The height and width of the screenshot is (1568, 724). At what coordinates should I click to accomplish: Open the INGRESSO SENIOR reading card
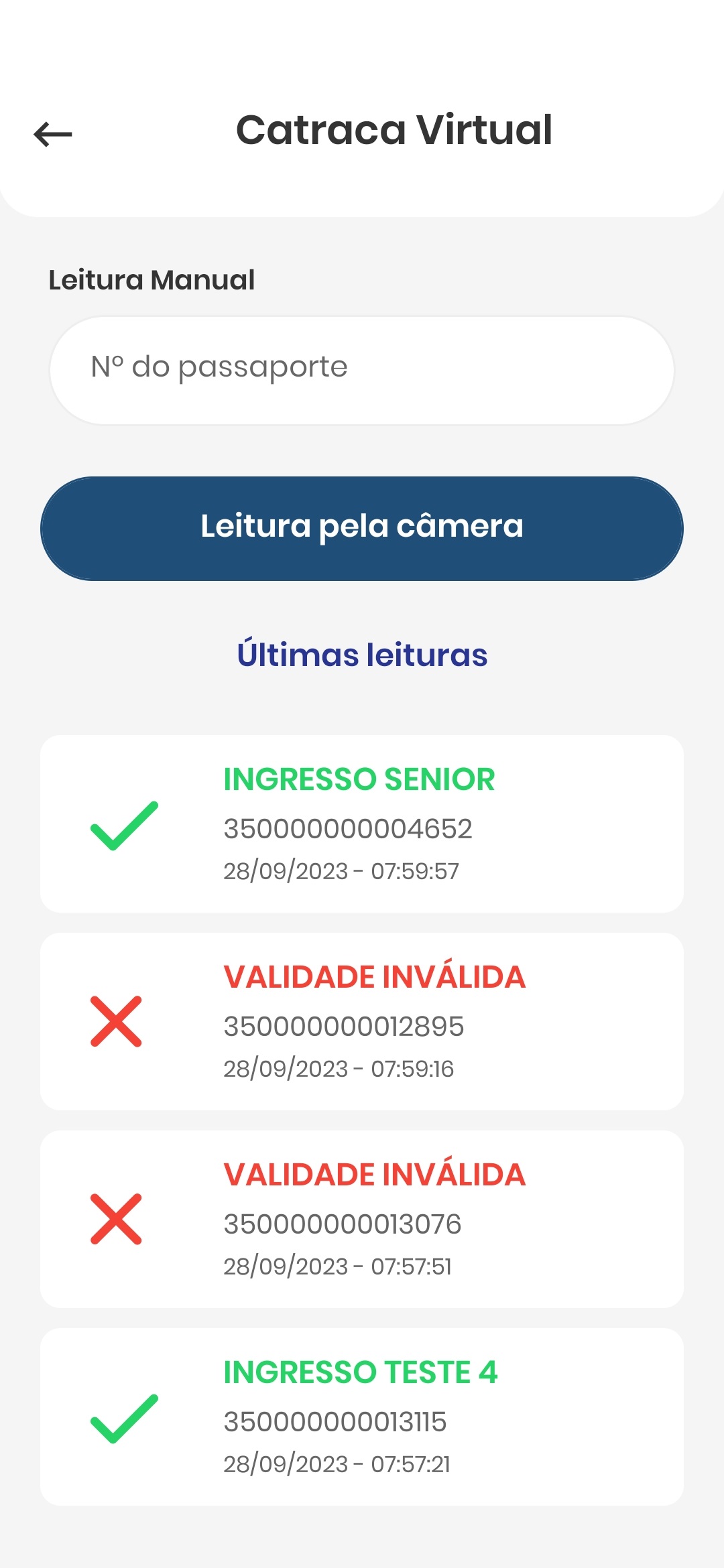tap(362, 824)
